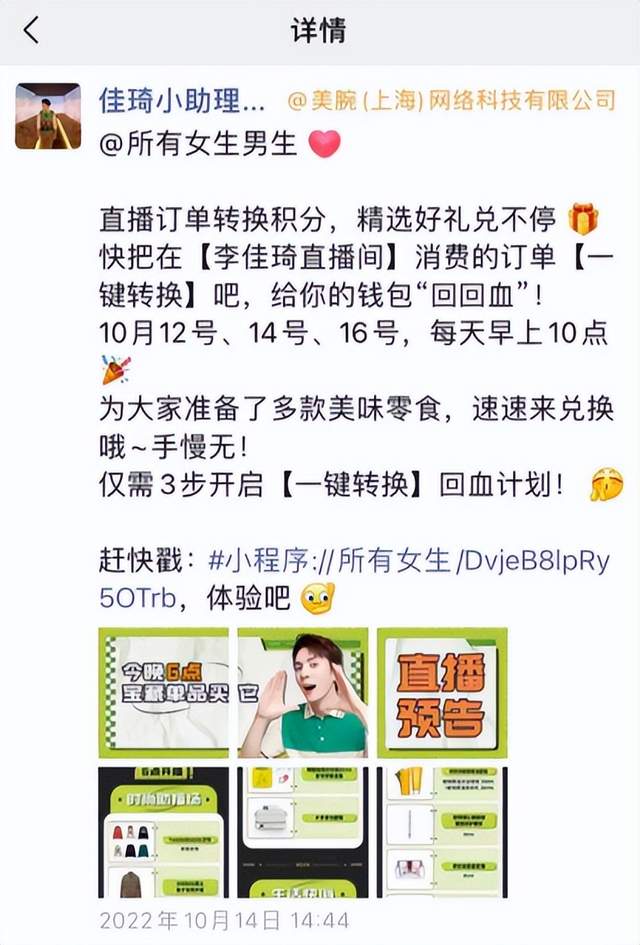The height and width of the screenshot is (945, 640).
Task: Open the #小程序://所有女生 mini program link
Action: pos(330,561)
